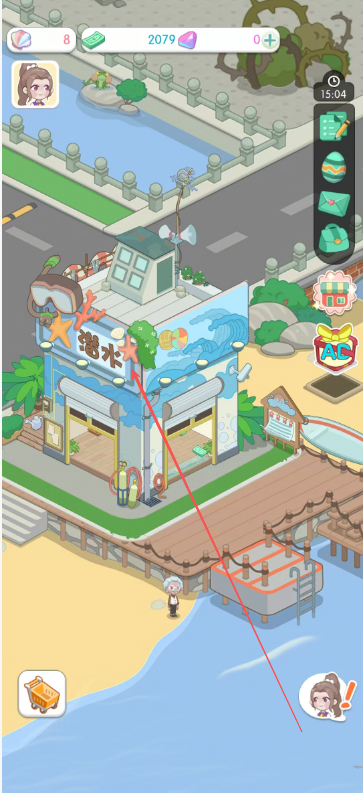Viewport: 363px width, 793px height.
Task: Tap the girl bubble with exclamation mark
Action: 327,696
